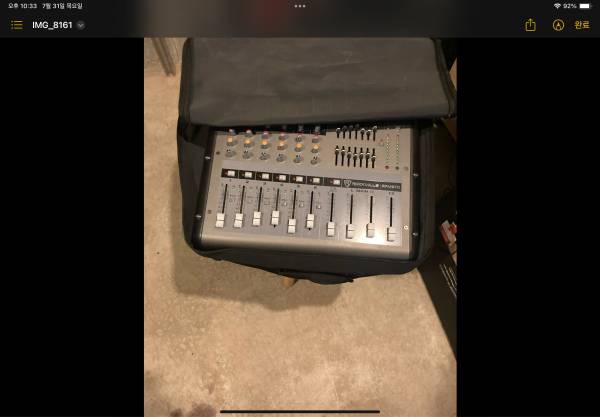Open the sidebar list menu
Viewport: 600px width, 417px height.
coord(16,25)
